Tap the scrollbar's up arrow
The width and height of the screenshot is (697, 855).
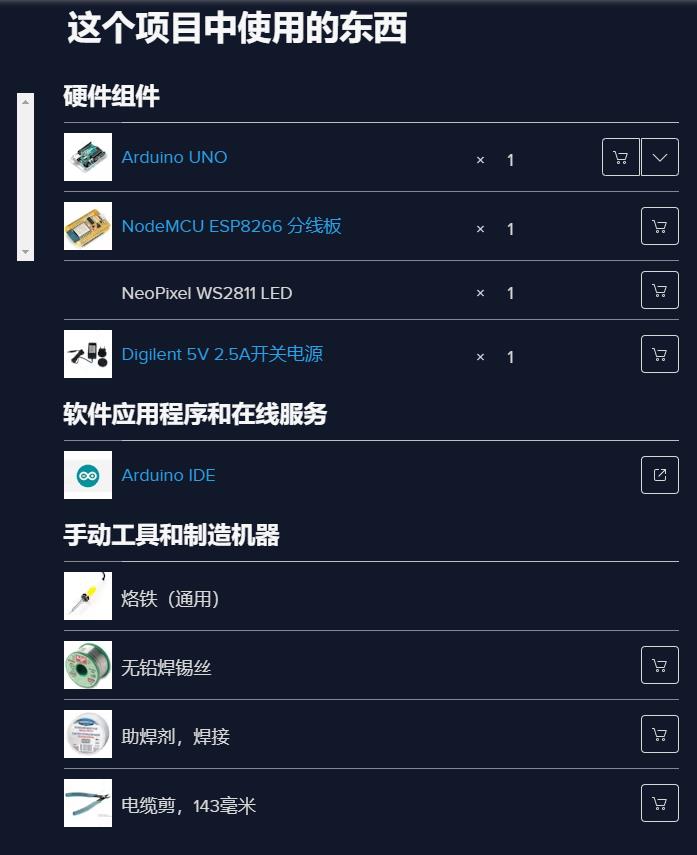26,101
